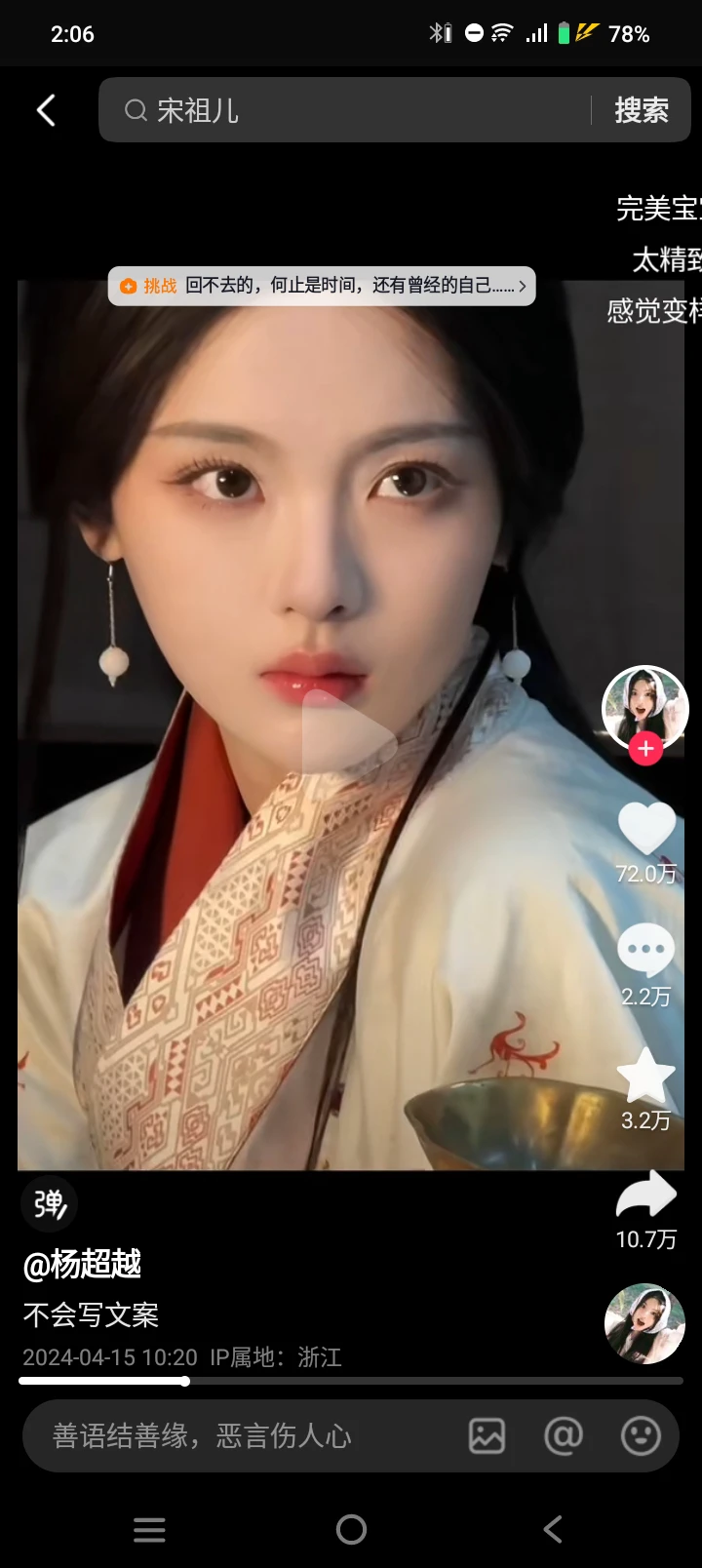
Task: Open the comments with 2.2万 replies
Action: point(645,950)
